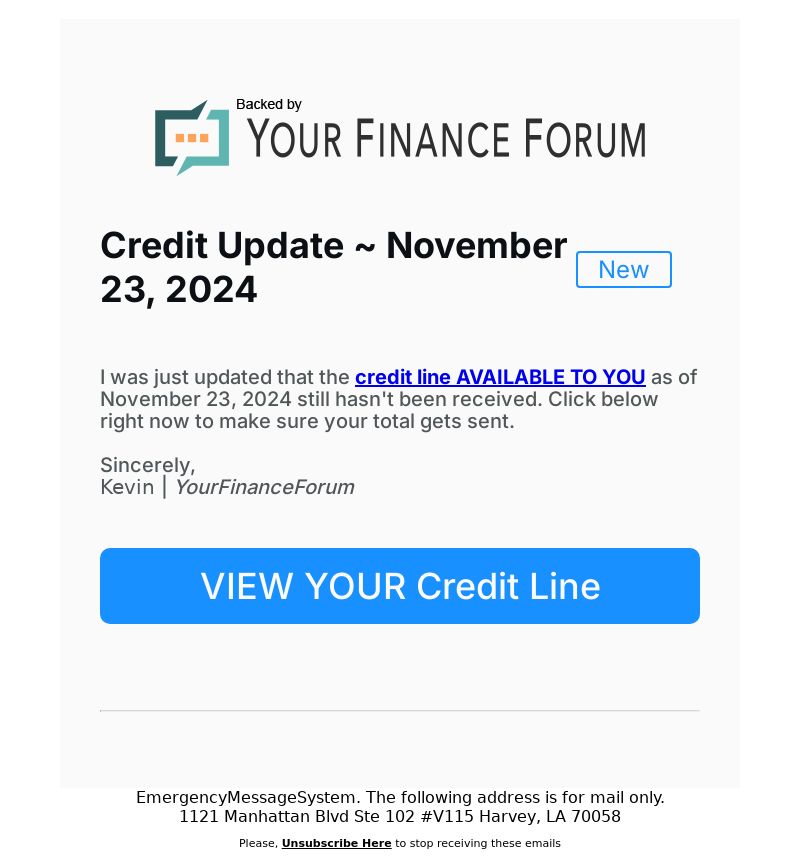
Task: Open the credit line AVAILABLE TO YOU link
Action: pos(500,377)
